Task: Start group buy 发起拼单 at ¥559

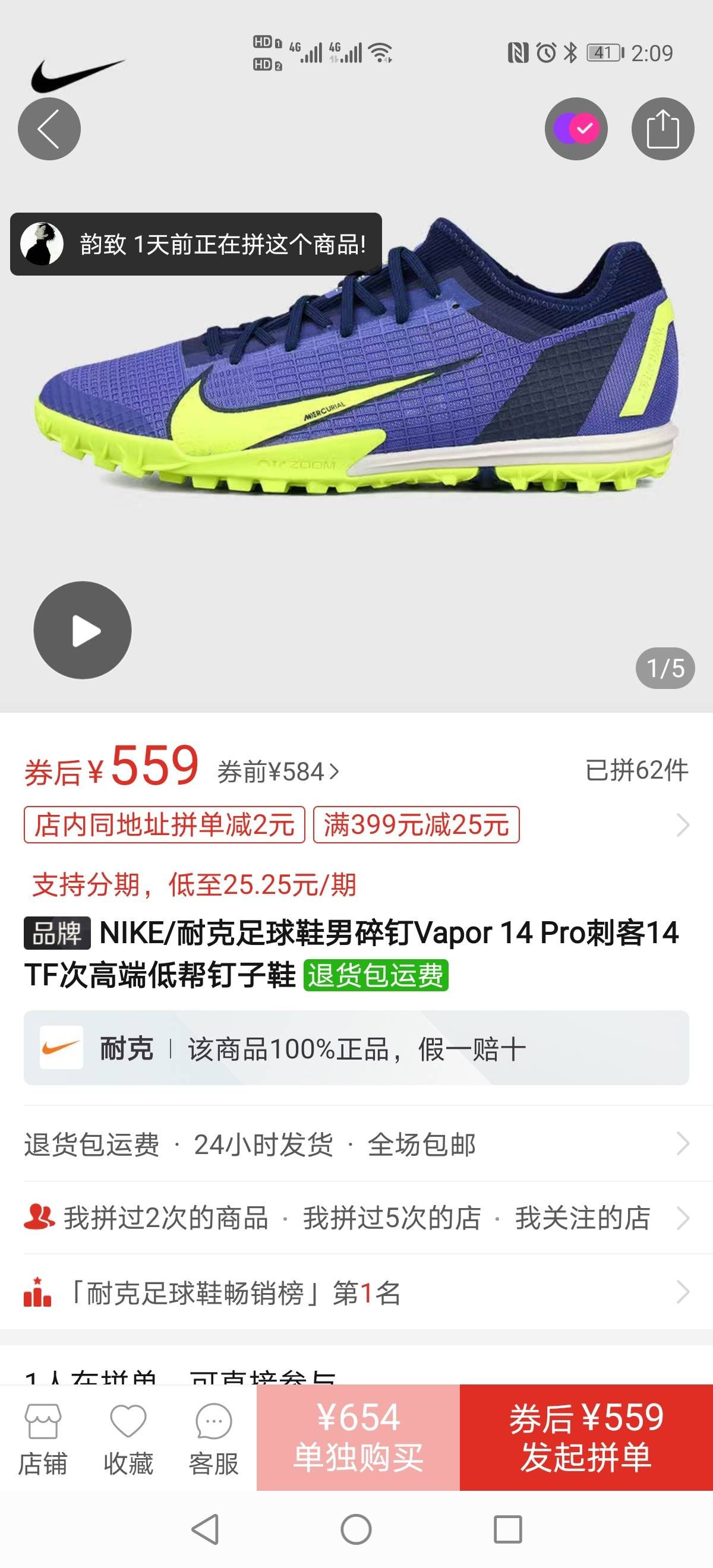Action: click(586, 1437)
